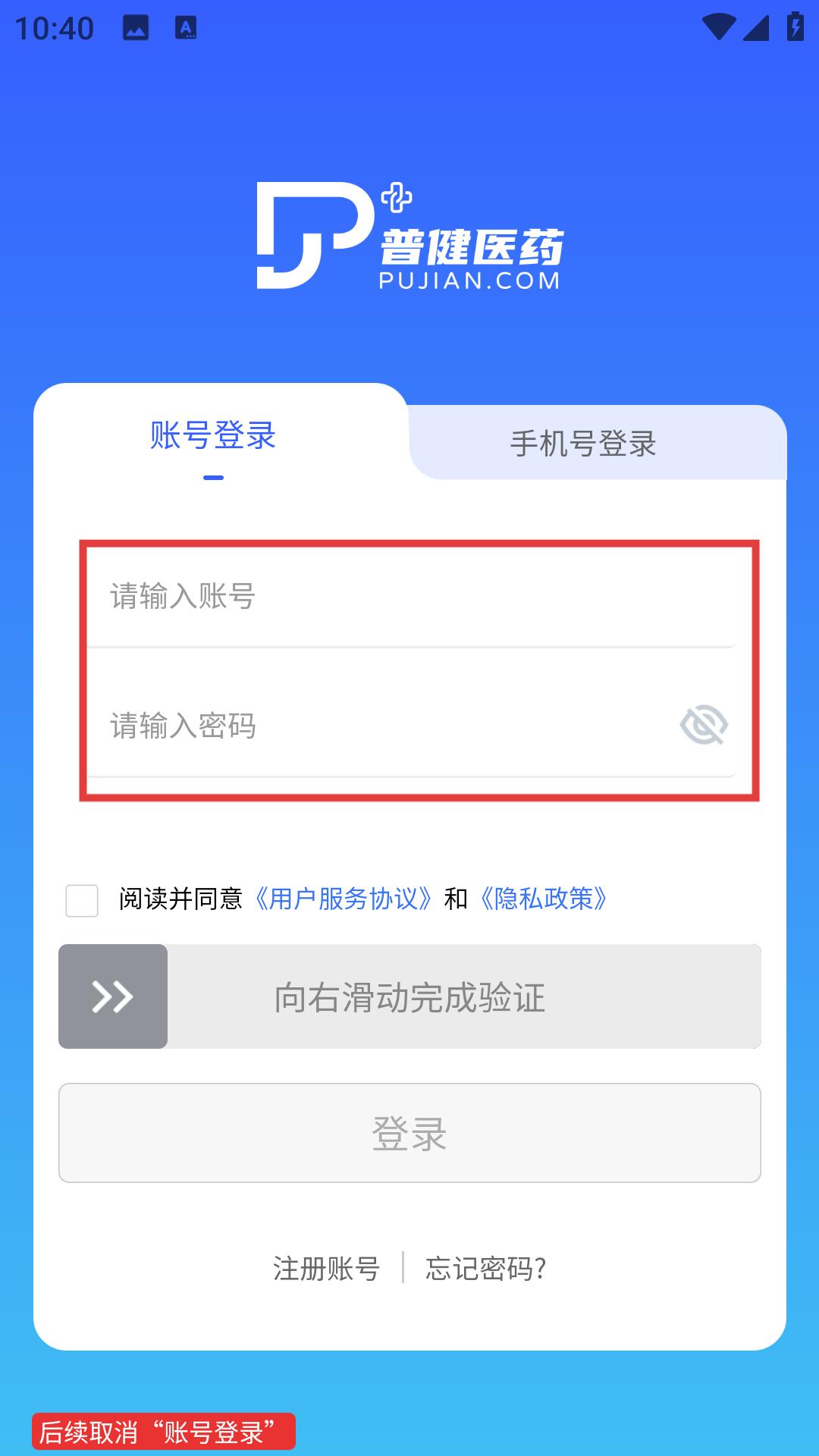This screenshot has height=1456, width=819.
Task: Switch to the 手机号登录 tab
Action: 582,444
